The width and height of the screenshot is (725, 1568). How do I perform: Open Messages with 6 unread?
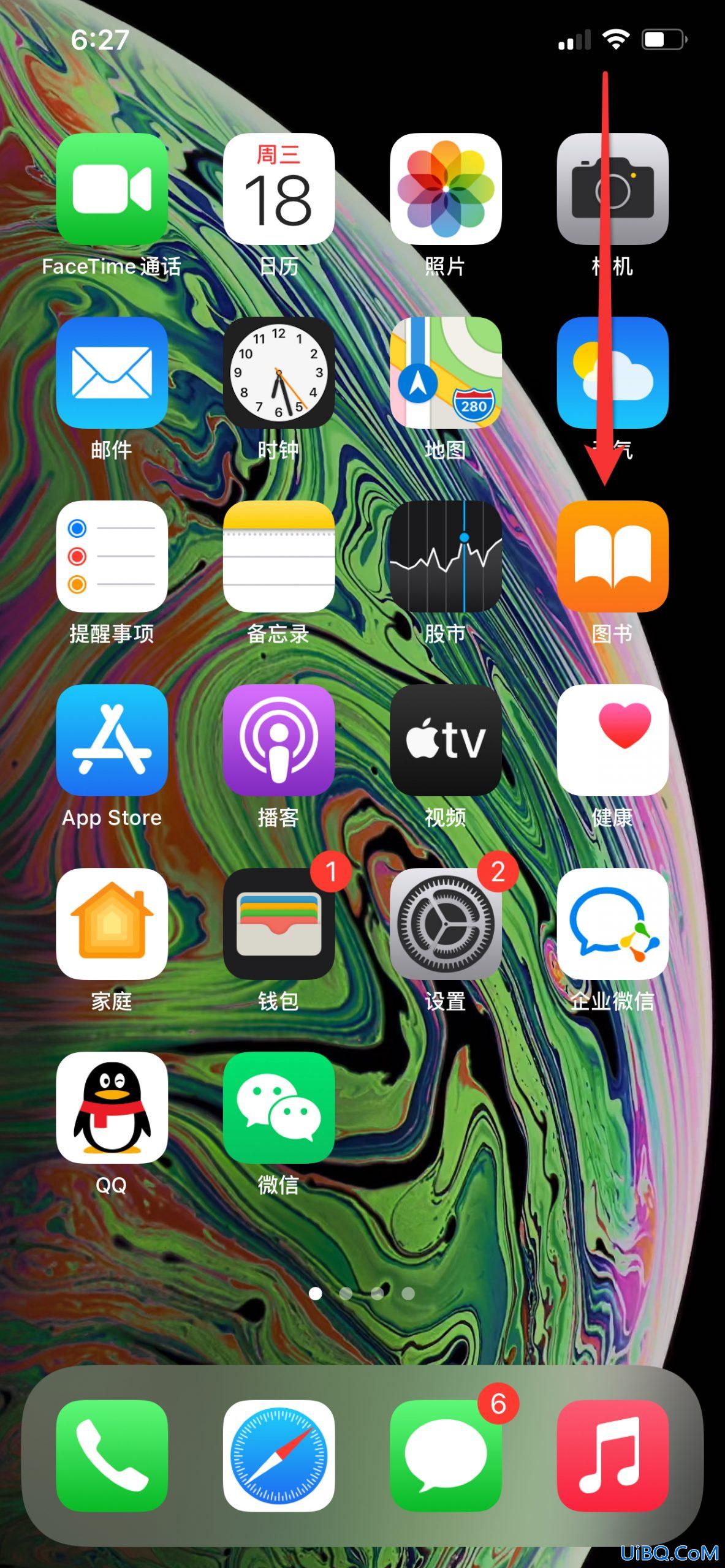coord(446,1455)
